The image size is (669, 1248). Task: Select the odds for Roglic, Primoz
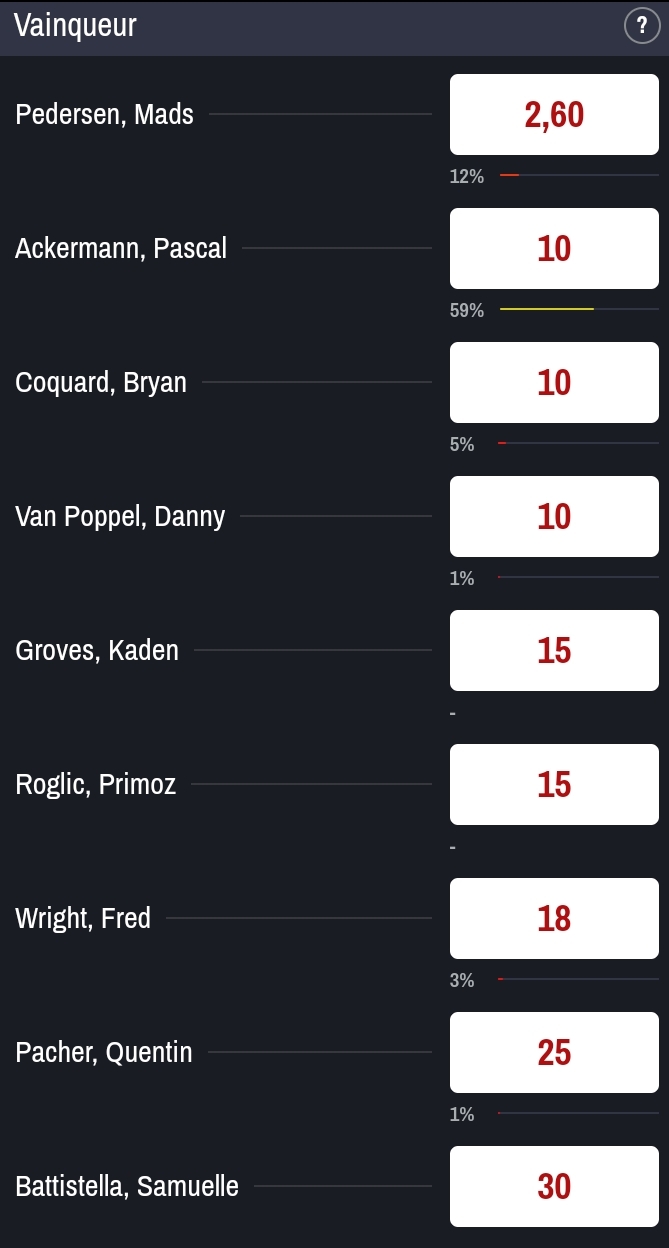click(554, 785)
